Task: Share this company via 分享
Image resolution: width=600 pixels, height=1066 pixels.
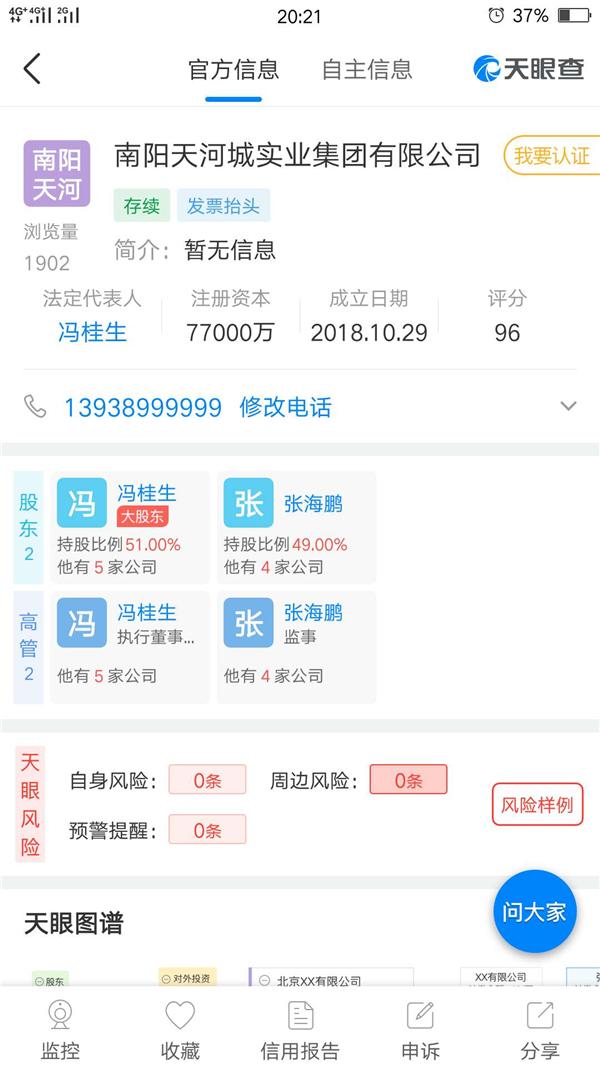Action: point(540,1031)
